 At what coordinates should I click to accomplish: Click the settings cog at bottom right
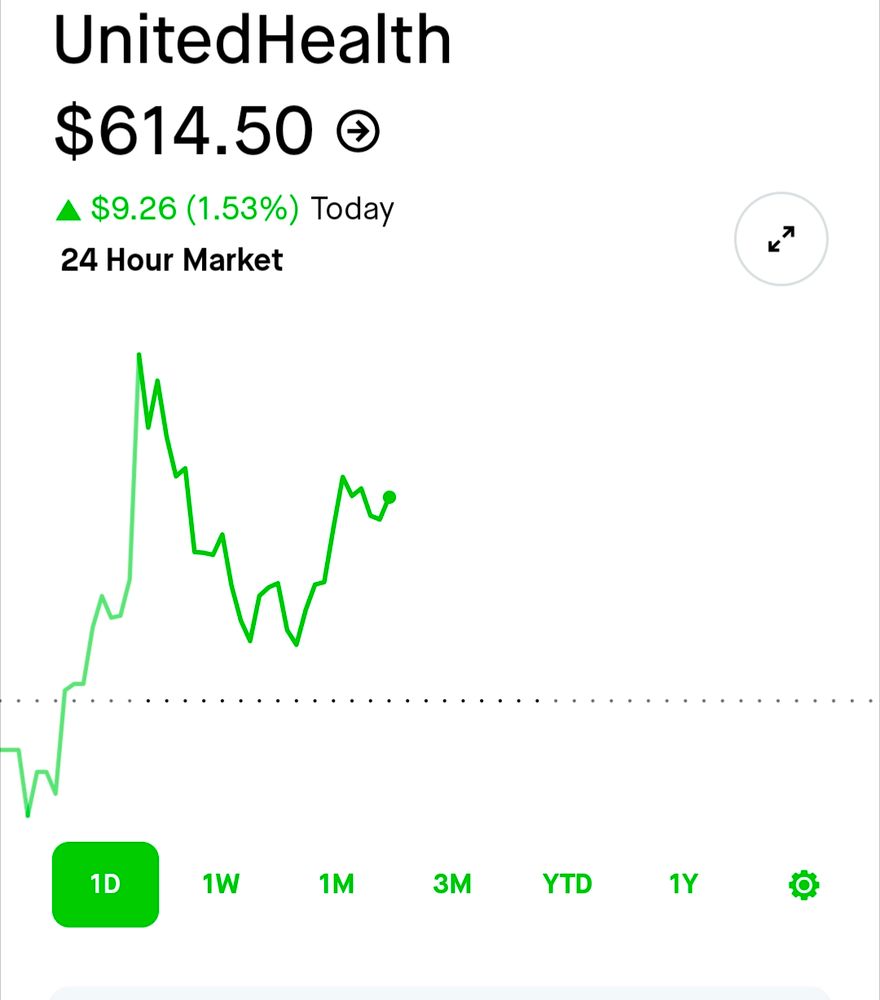803,884
